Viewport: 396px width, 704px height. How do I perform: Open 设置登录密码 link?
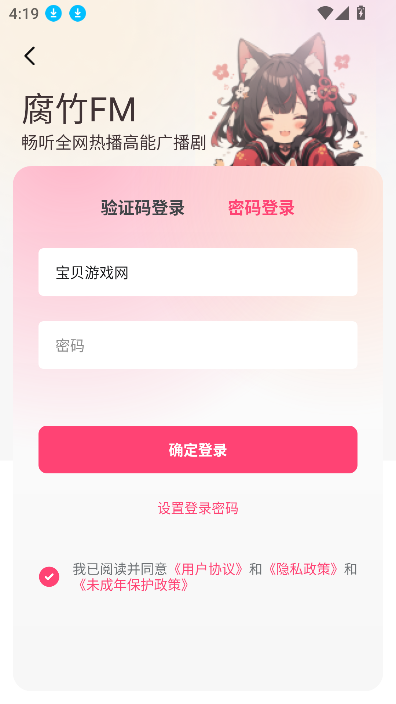pos(198,508)
